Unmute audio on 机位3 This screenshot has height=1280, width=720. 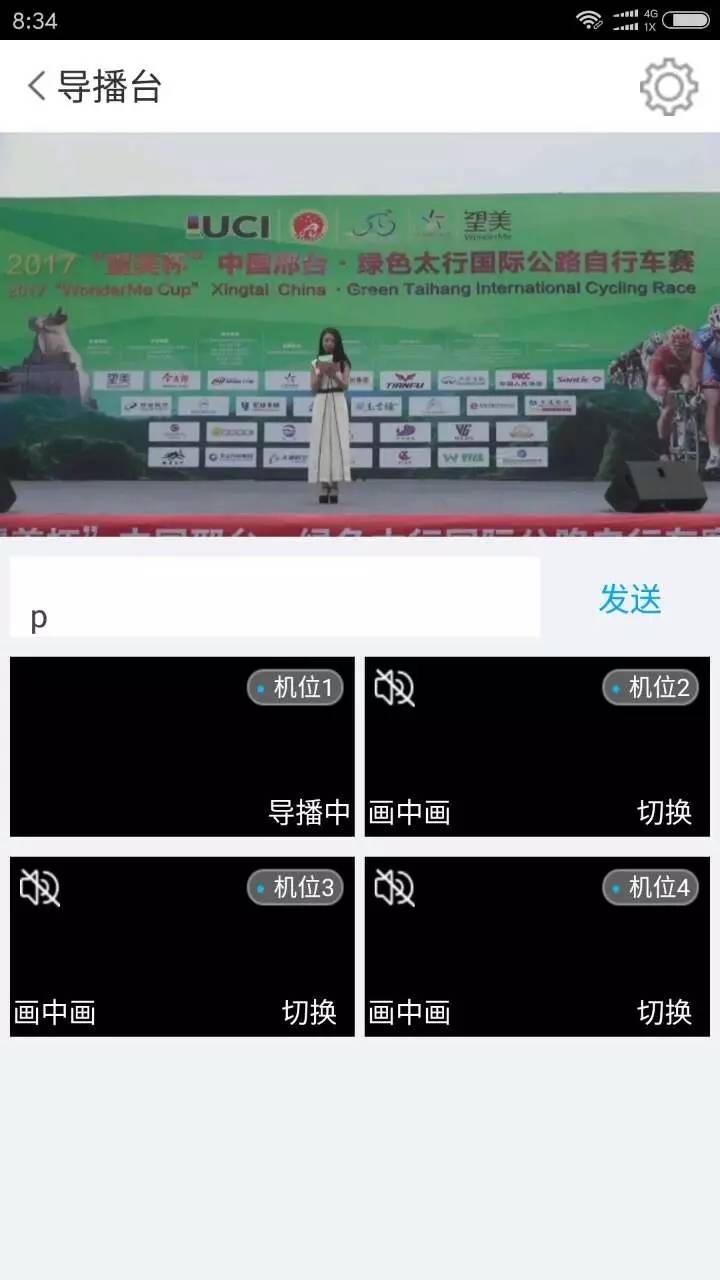point(40,888)
